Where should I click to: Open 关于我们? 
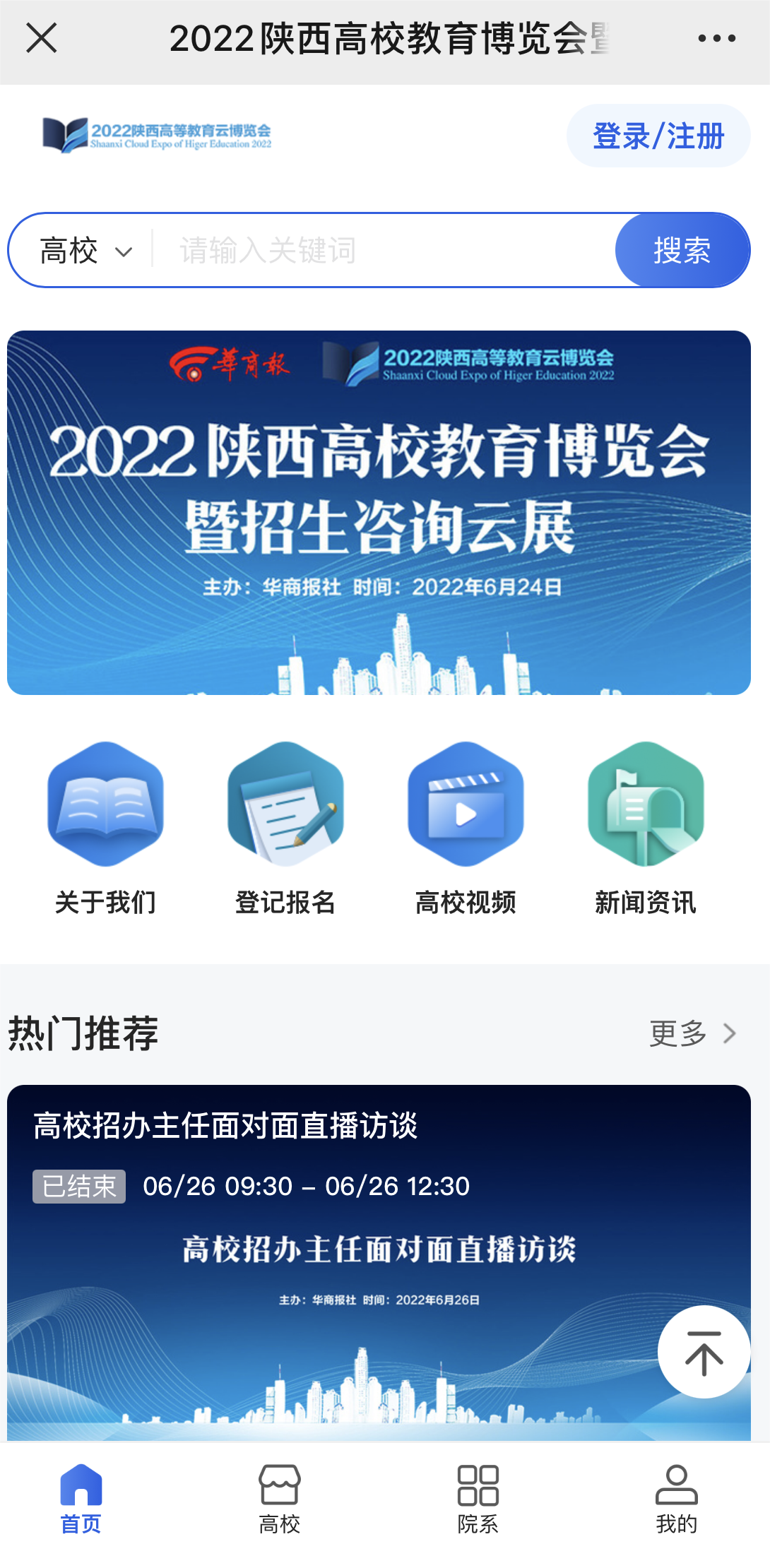click(x=105, y=828)
